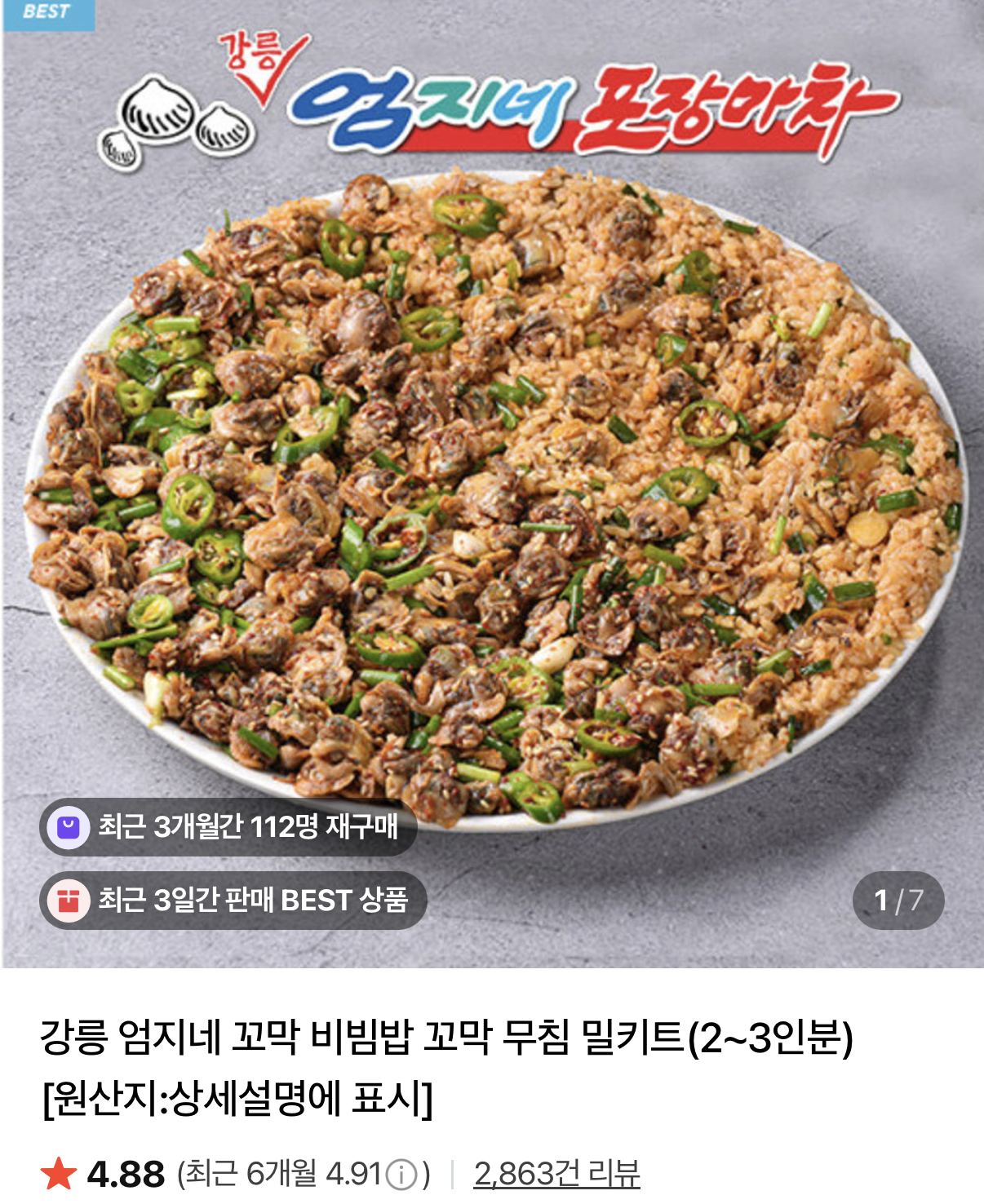Open the main product photo full view
Screen dimensions: 984x1204
tap(492, 489)
